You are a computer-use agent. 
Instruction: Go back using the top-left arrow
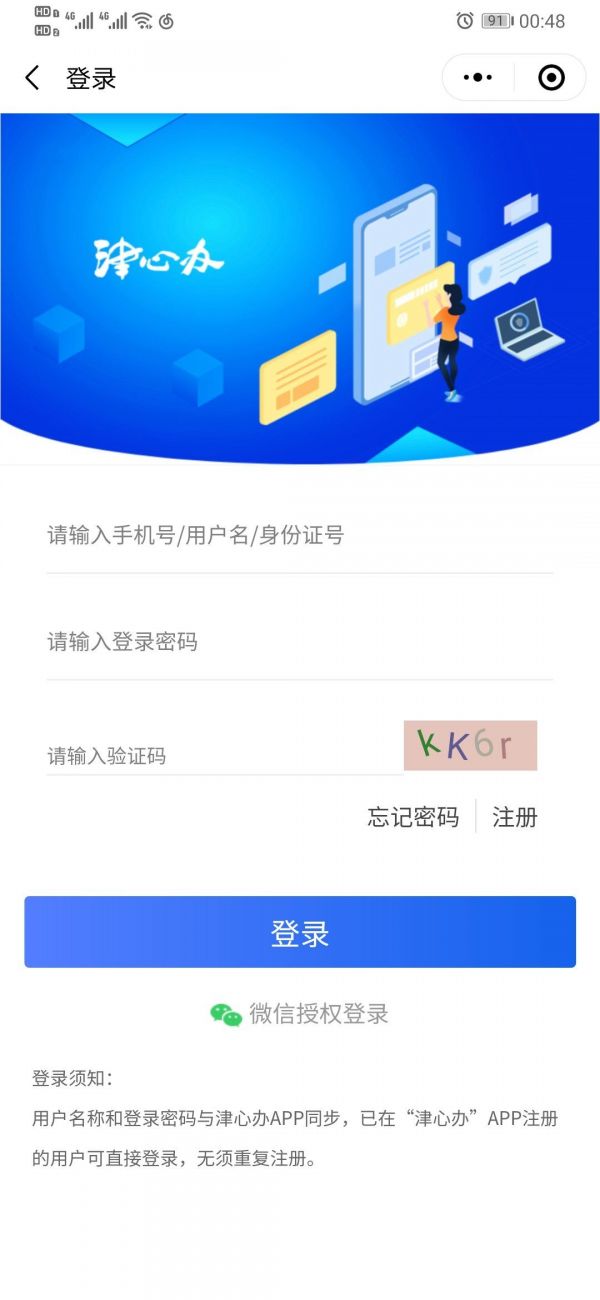pos(33,78)
